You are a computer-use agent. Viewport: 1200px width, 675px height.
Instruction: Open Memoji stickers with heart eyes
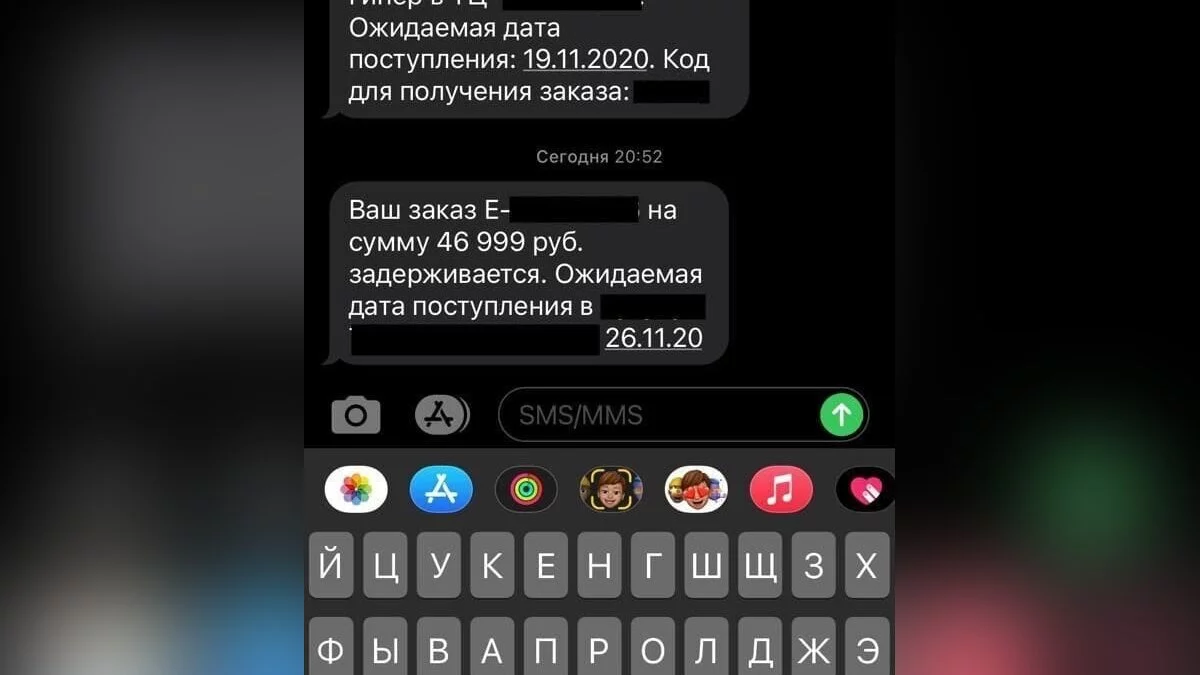tap(696, 490)
